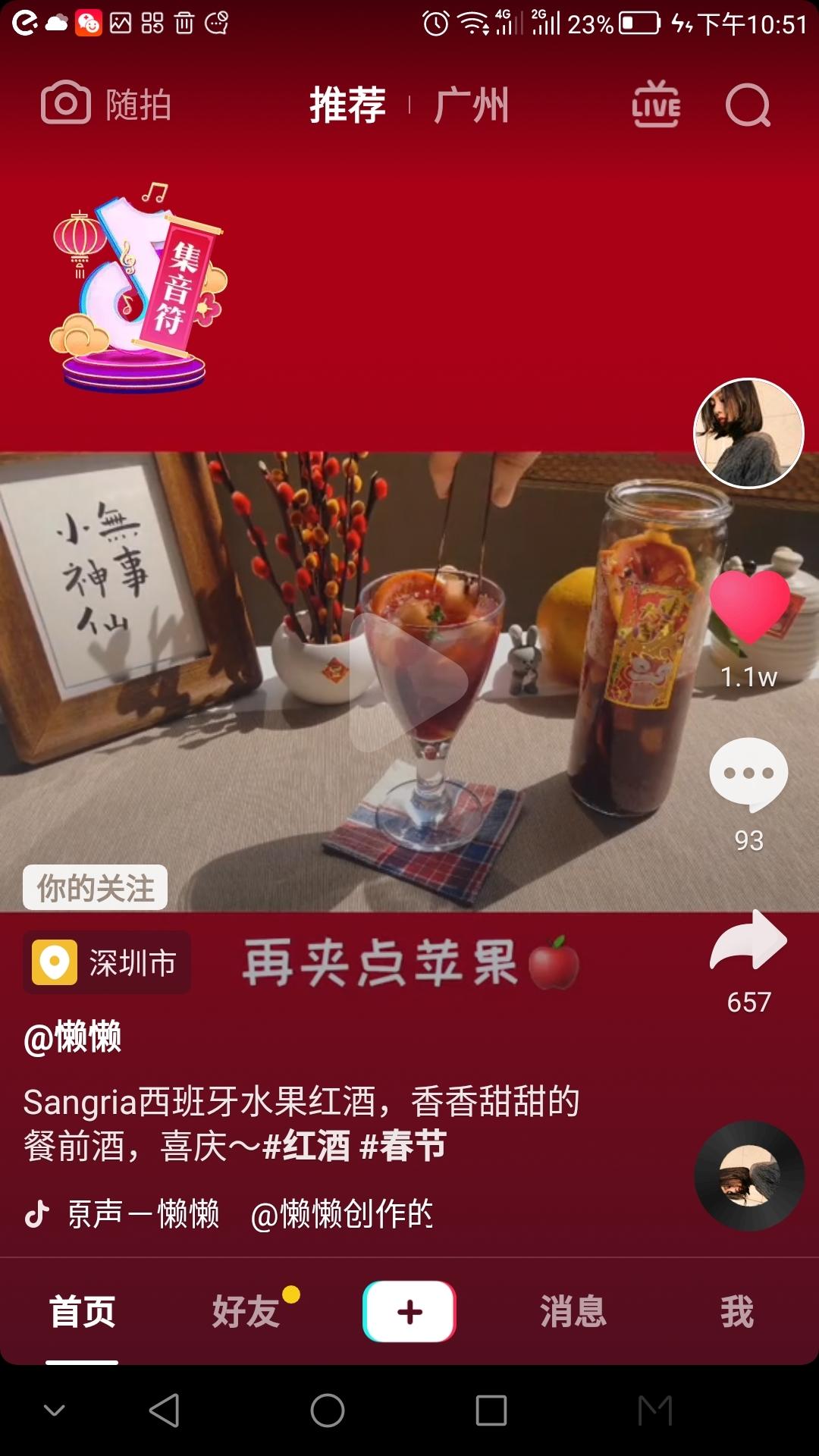819x1456 pixels.
Task: Like this Sangria video
Action: point(749,608)
